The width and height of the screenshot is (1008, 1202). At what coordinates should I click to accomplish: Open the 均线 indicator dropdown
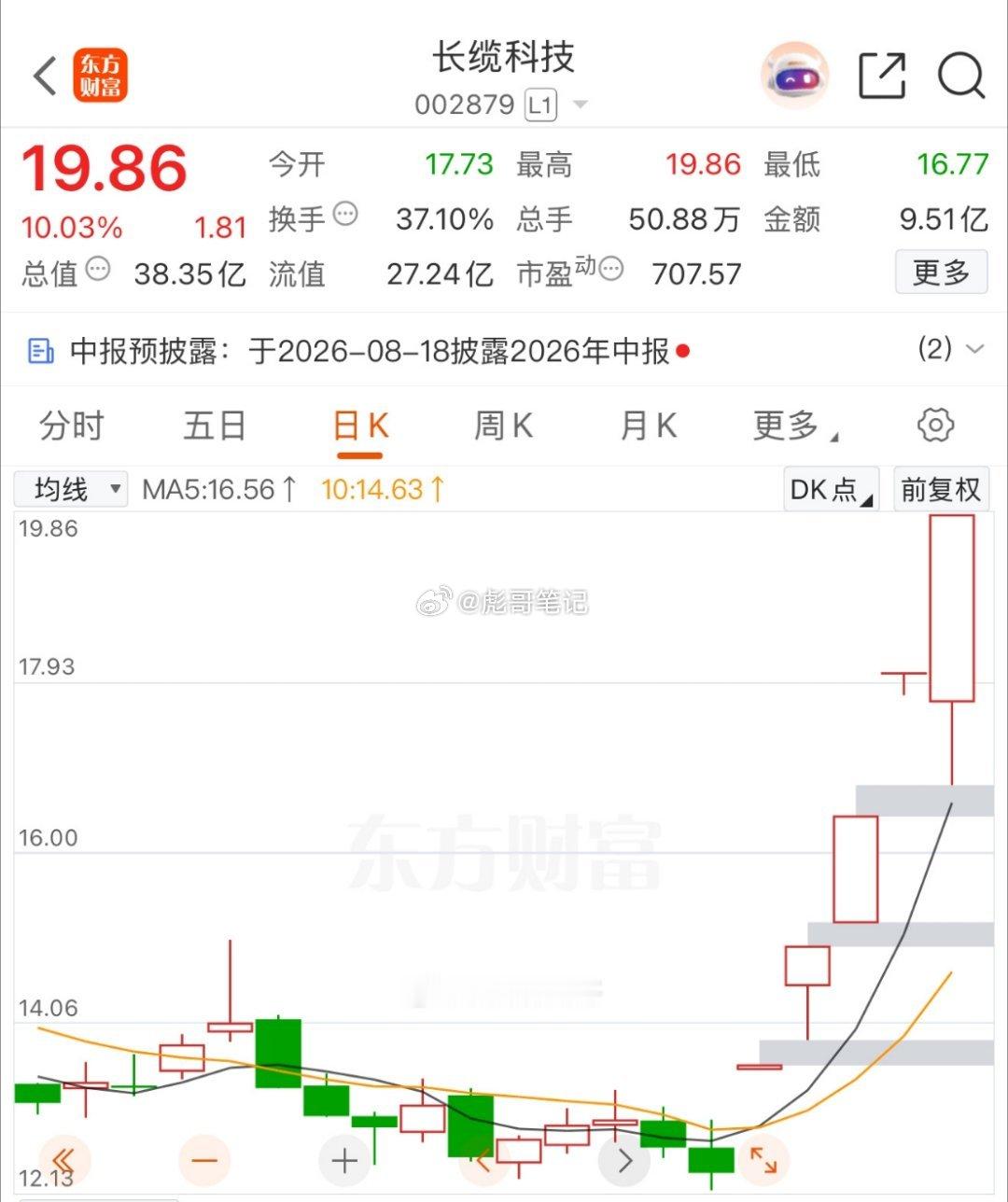coord(71,489)
